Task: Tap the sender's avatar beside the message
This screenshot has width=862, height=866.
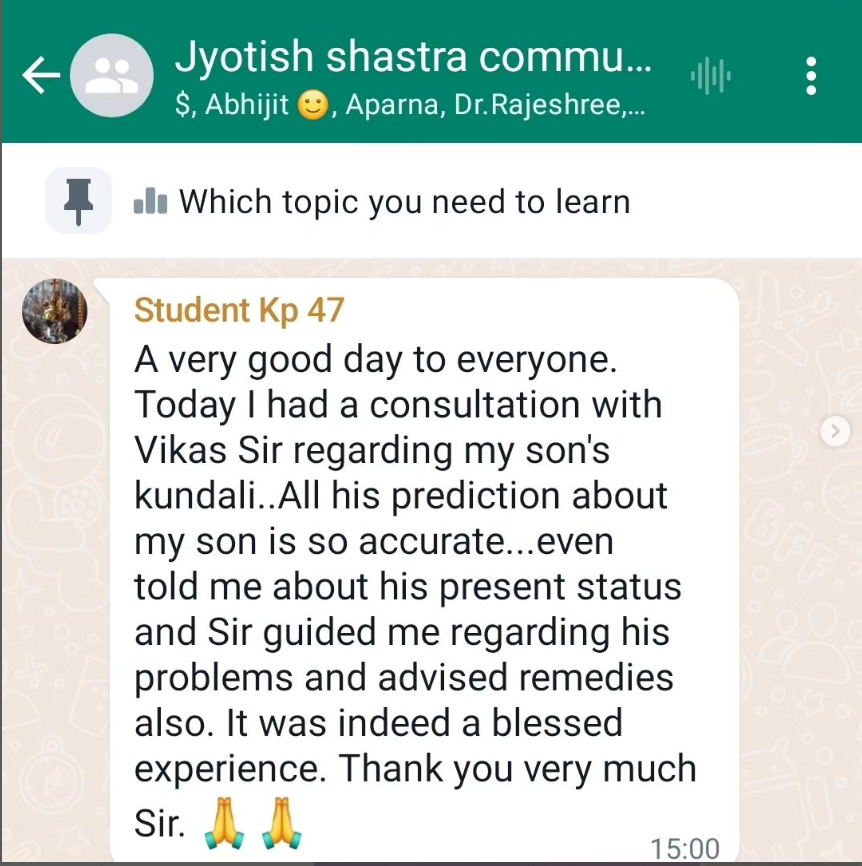Action: click(x=55, y=311)
